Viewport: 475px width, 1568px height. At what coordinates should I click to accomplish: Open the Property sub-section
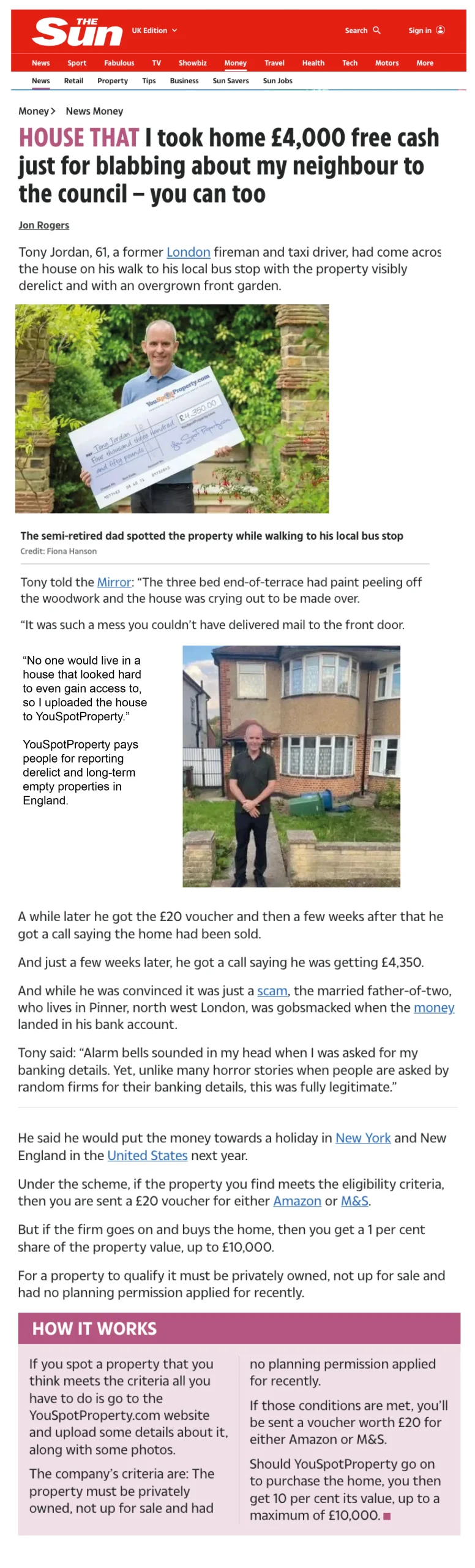(x=112, y=80)
